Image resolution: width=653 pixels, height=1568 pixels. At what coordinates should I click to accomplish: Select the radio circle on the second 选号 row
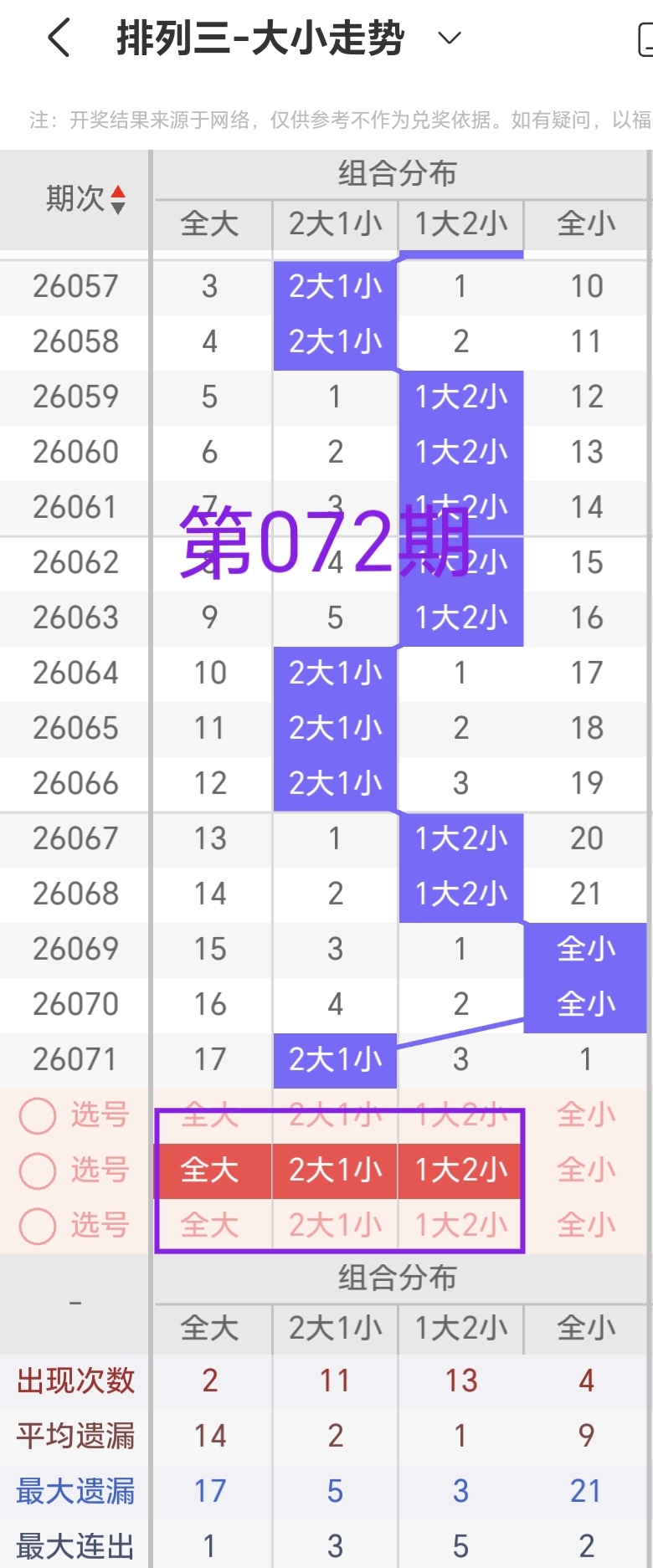coord(37,1171)
